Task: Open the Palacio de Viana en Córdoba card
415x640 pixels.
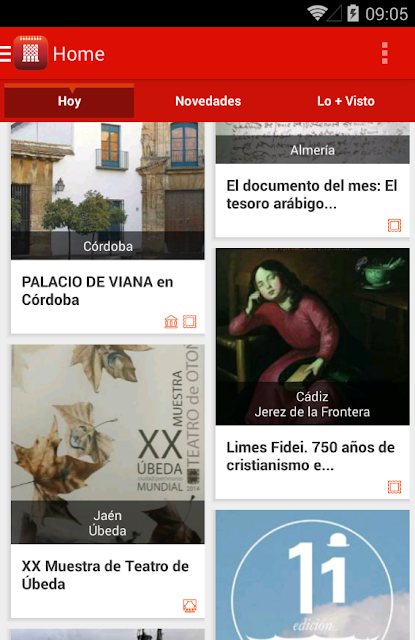Action: point(108,228)
